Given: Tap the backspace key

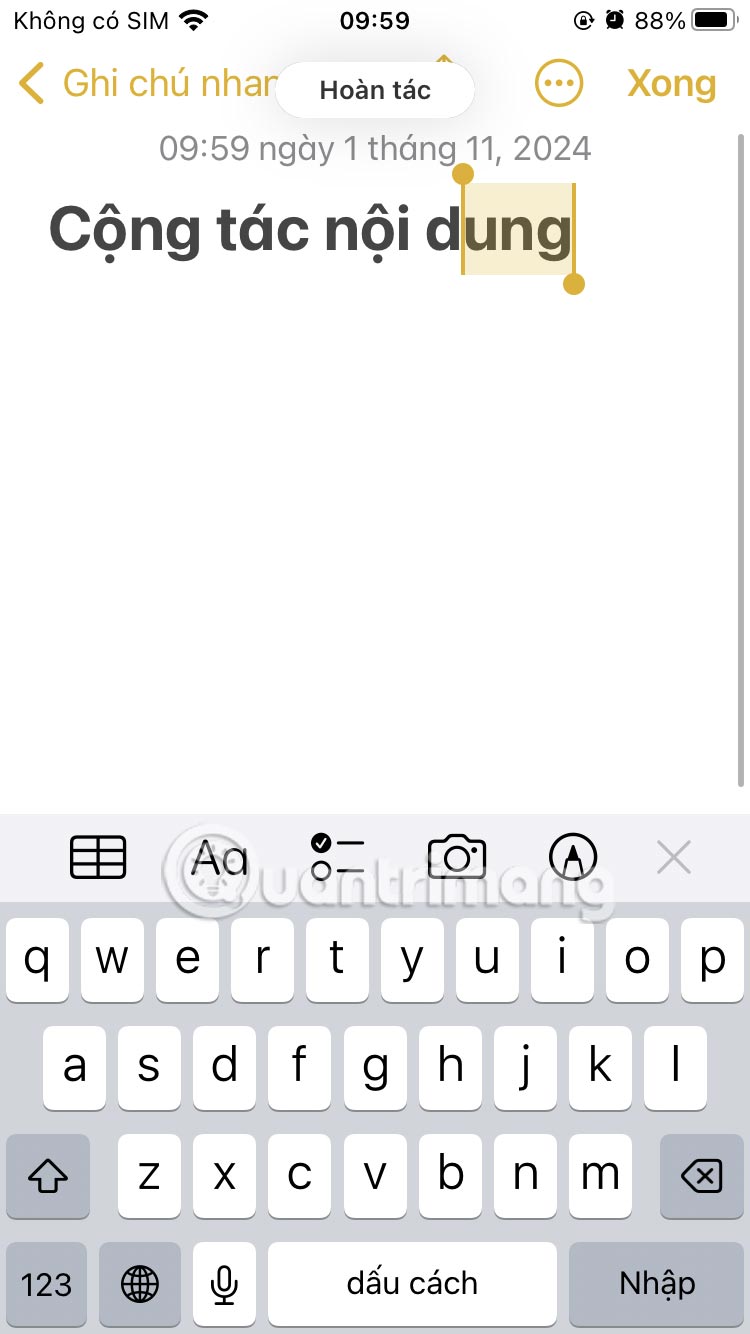Looking at the screenshot, I should (x=701, y=1175).
